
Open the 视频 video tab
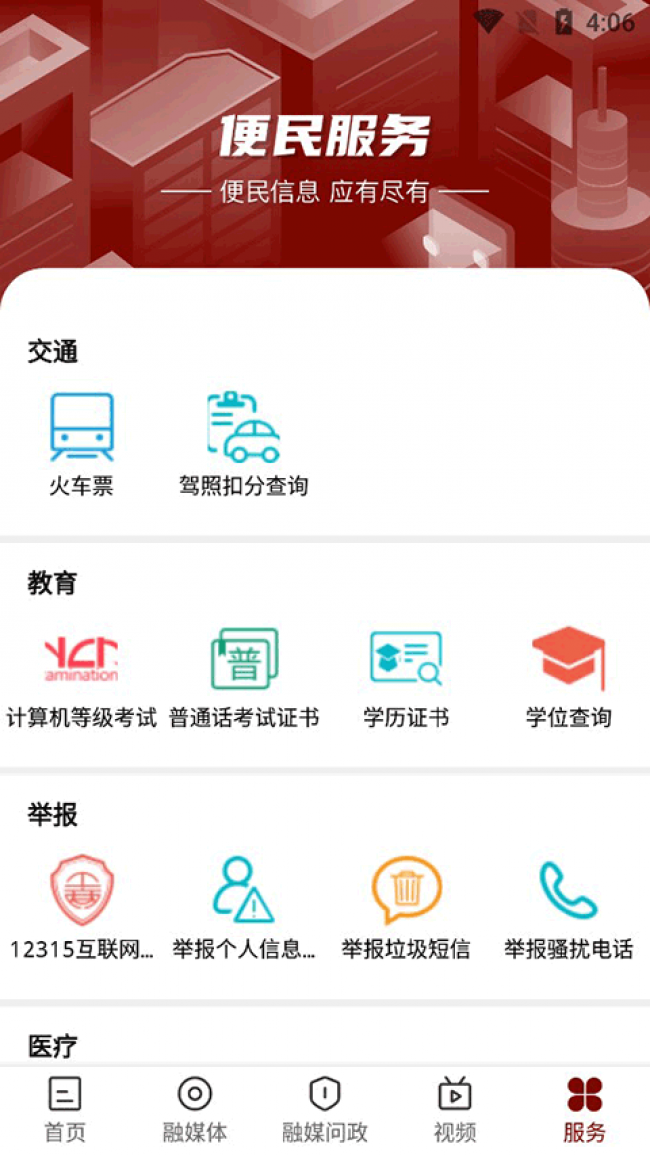click(455, 1109)
